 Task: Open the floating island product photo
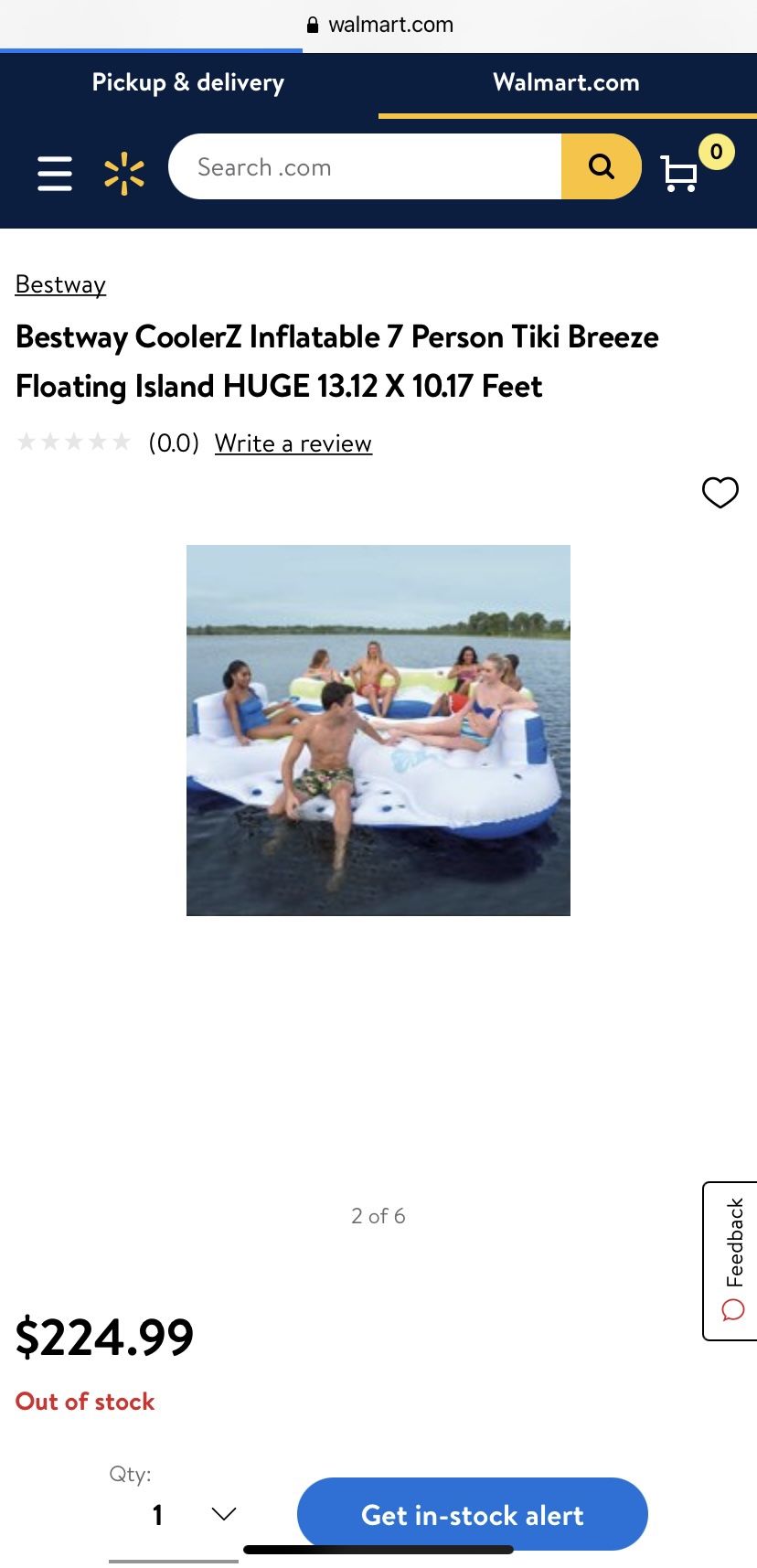378,730
